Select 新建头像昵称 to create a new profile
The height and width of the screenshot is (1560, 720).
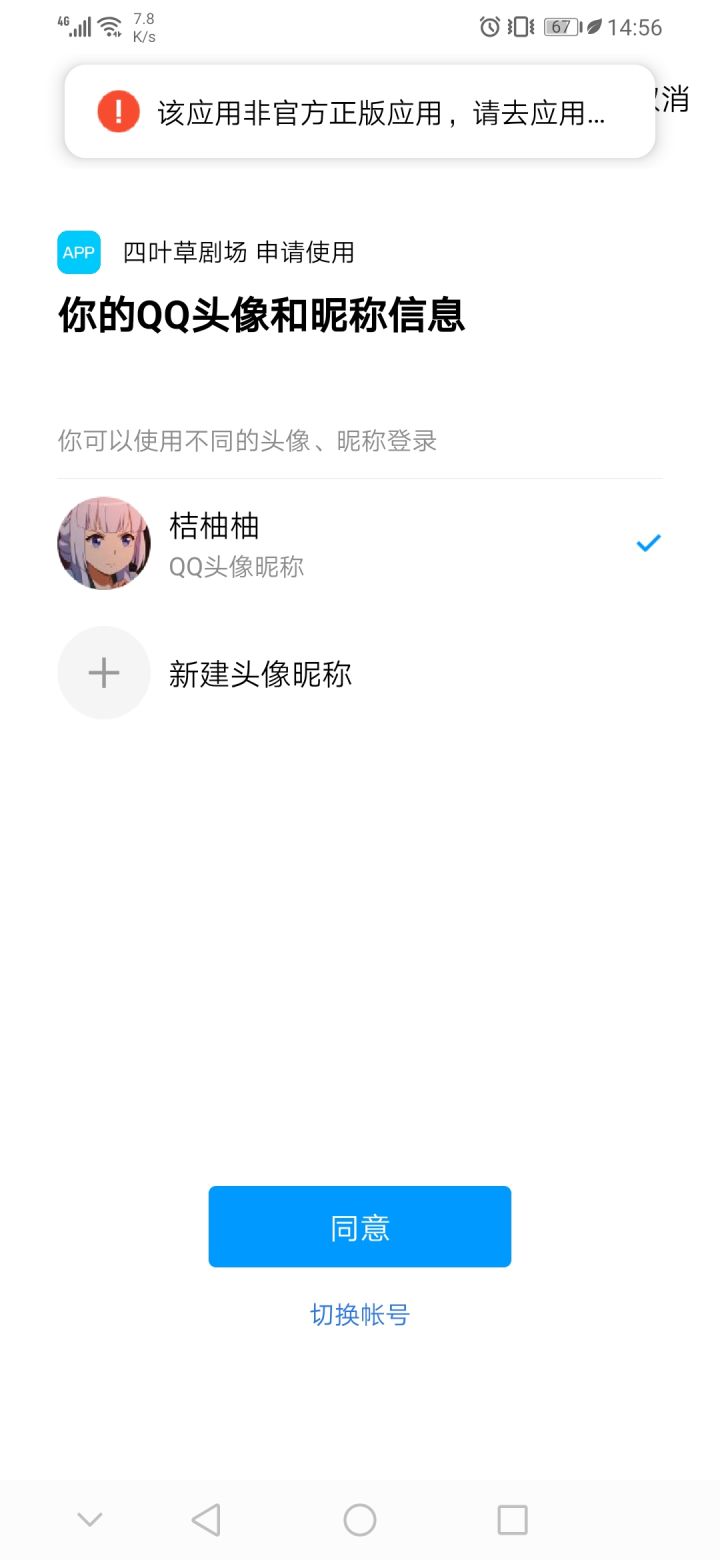[x=260, y=672]
